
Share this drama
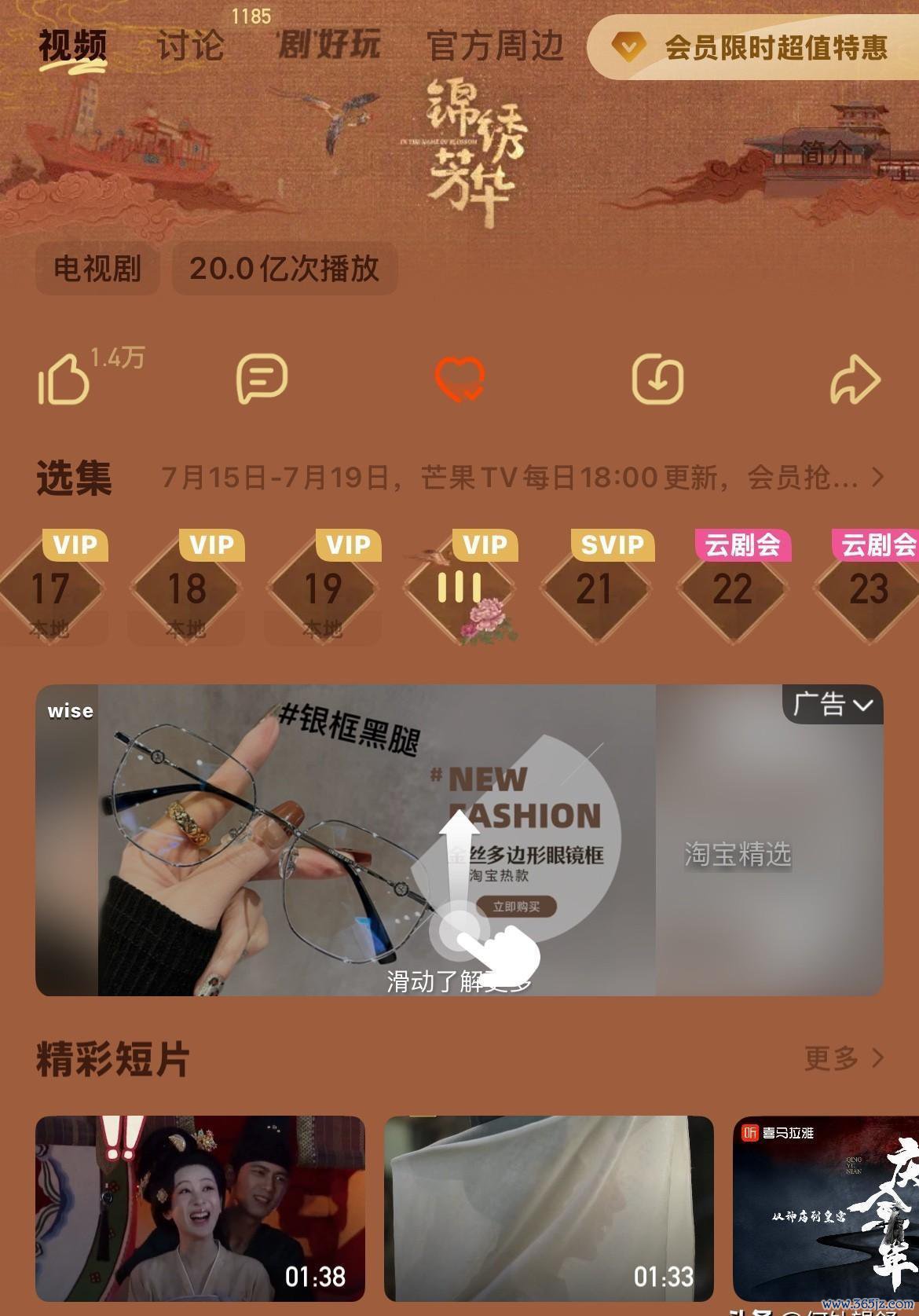(855, 379)
